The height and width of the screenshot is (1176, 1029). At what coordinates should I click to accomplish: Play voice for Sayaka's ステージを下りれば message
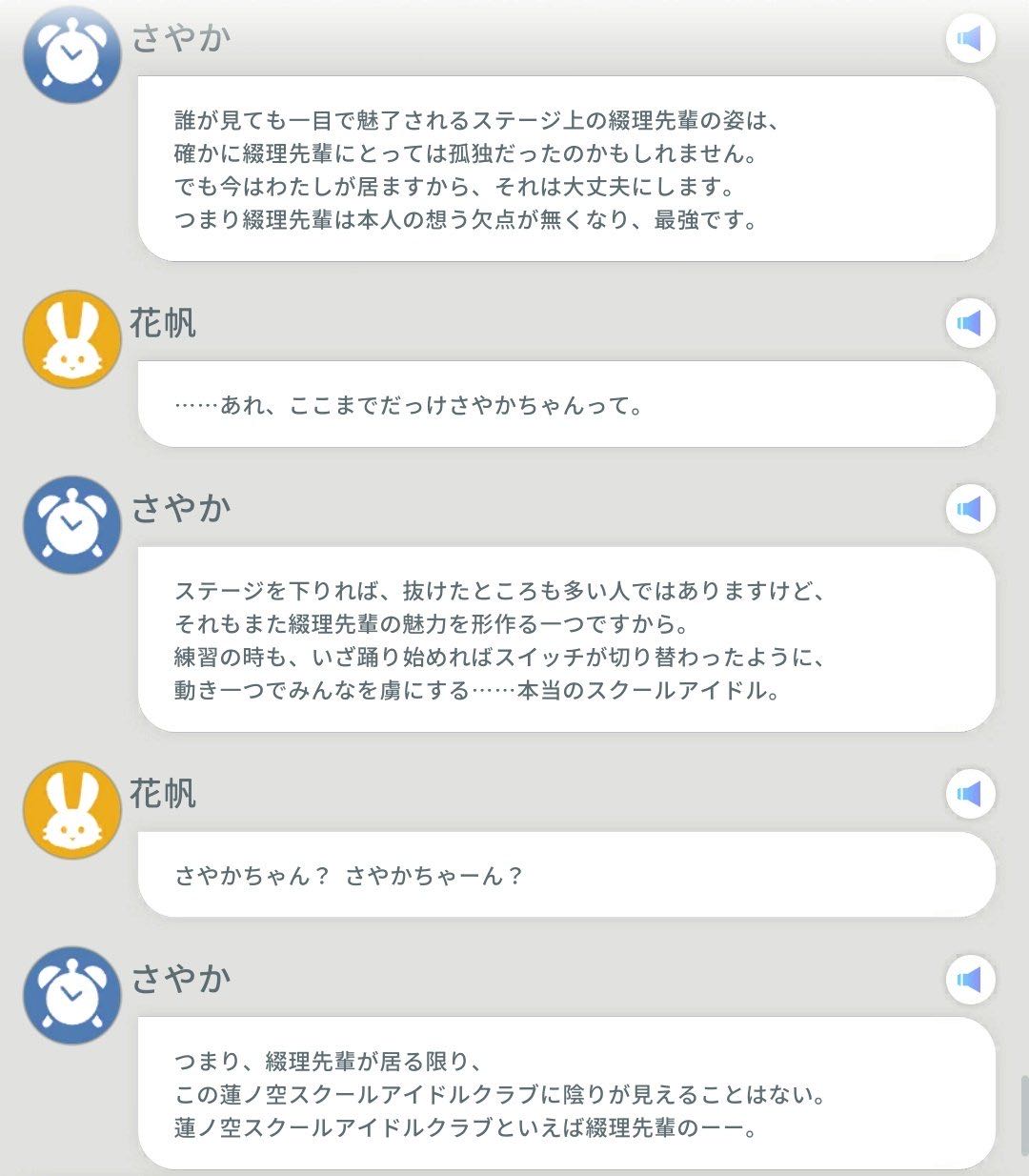click(970, 509)
